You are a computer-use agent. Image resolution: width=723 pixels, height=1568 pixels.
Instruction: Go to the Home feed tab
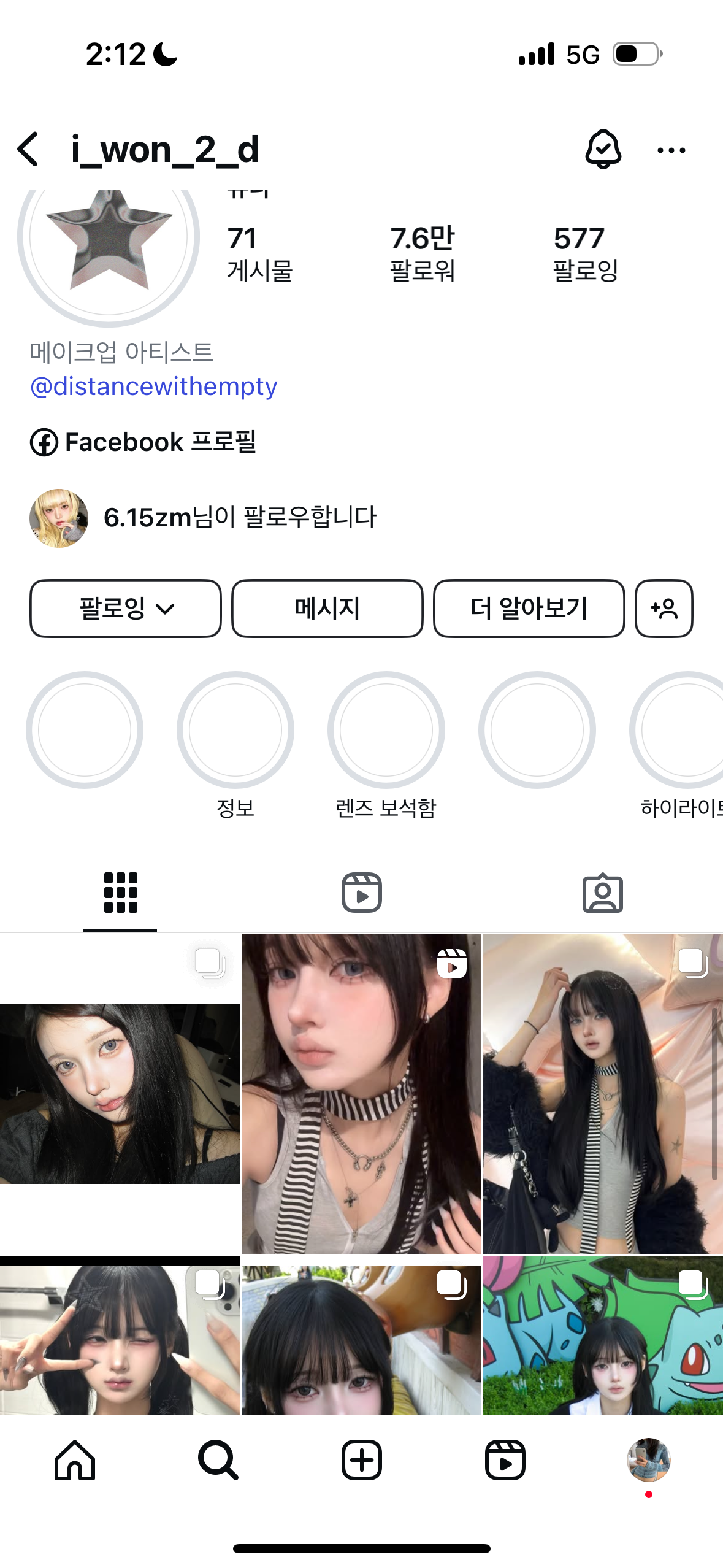click(75, 1460)
